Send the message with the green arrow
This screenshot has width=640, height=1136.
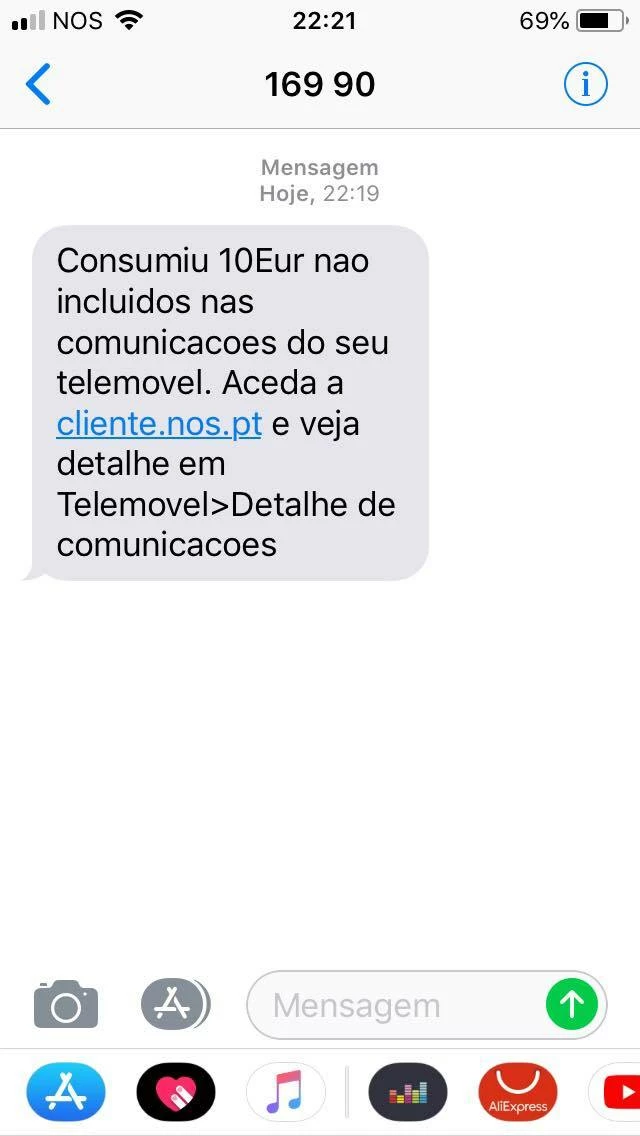(572, 1004)
